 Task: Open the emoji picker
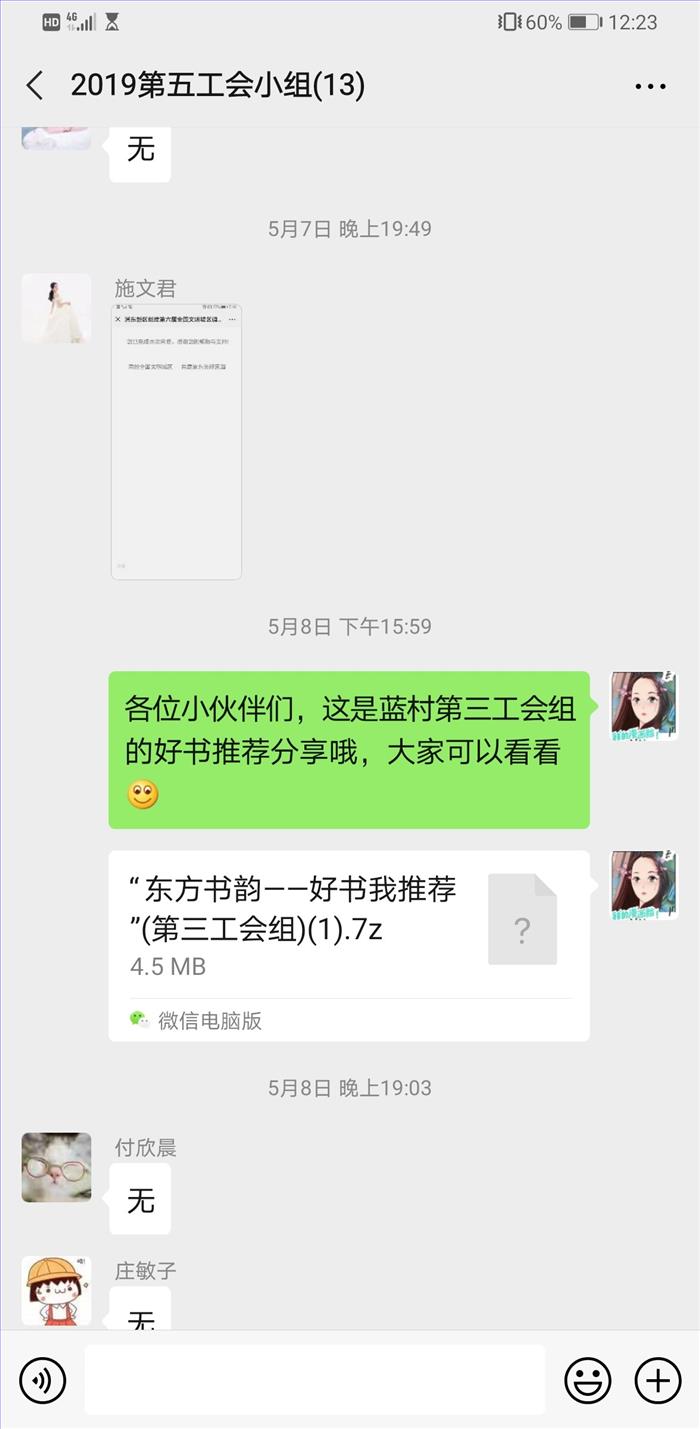coord(588,1380)
